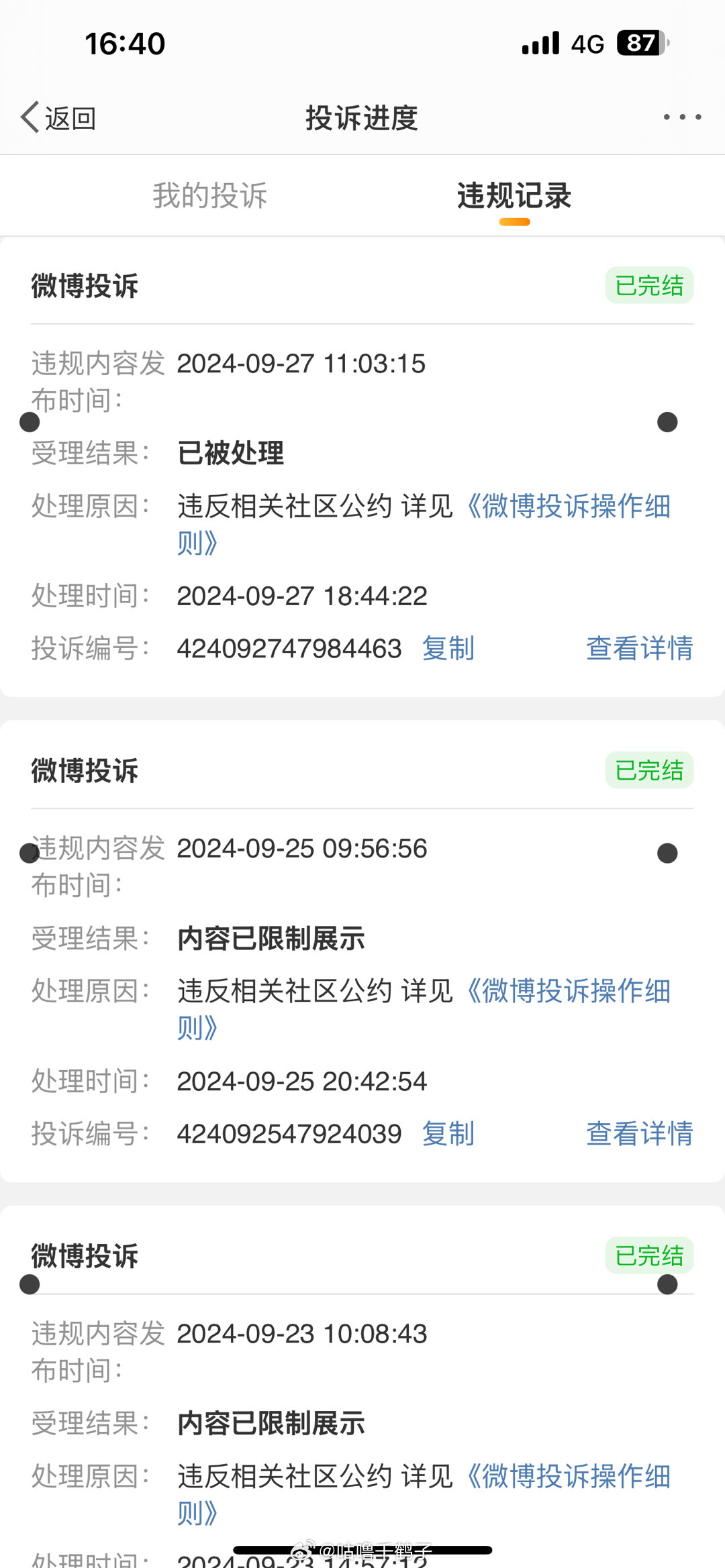View details of complaint 424092747984463

click(x=639, y=649)
